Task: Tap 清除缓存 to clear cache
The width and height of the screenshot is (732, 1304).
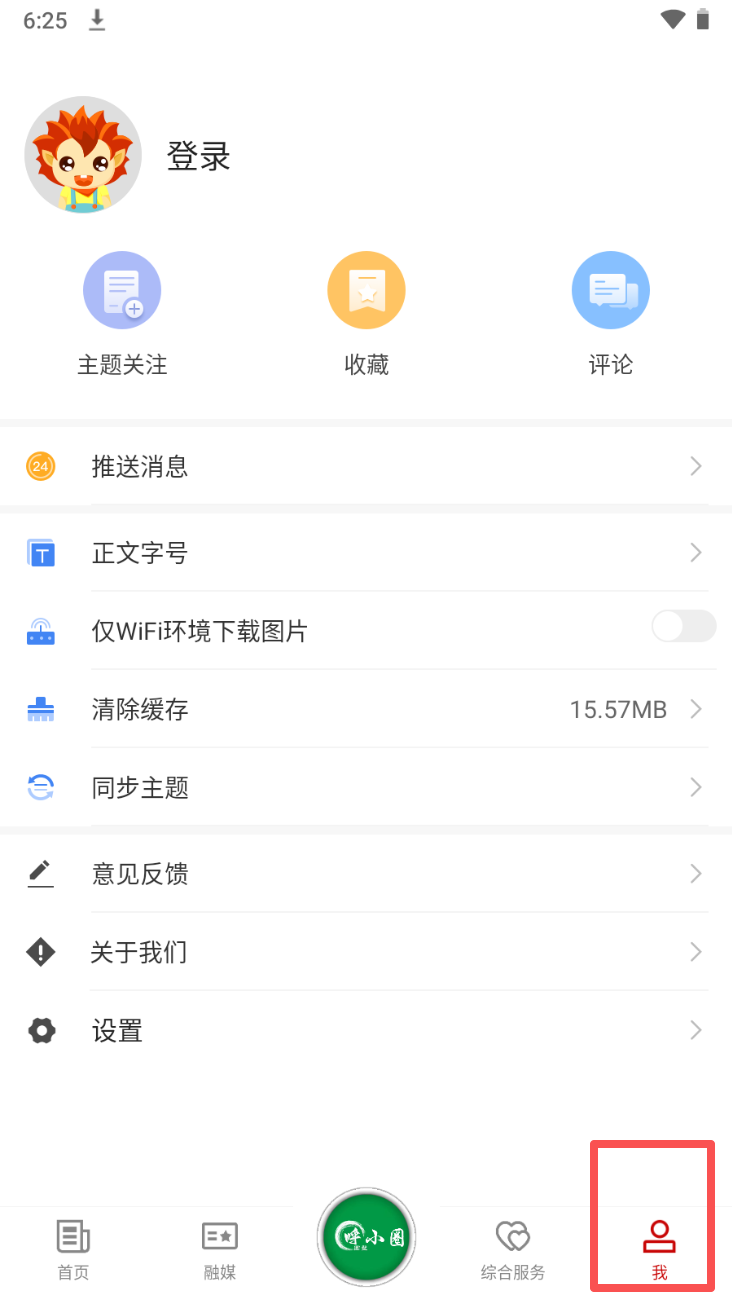Action: click(x=366, y=710)
